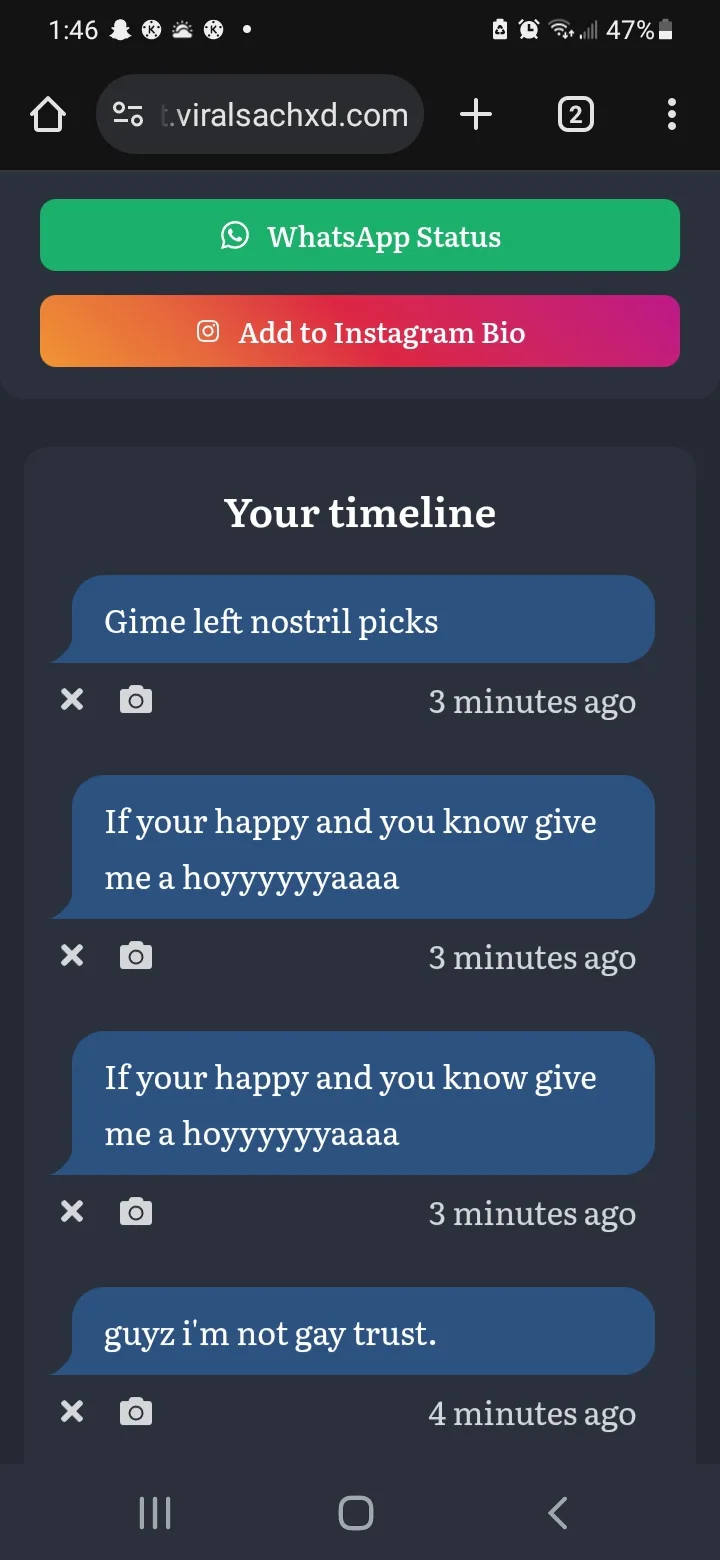
Task: Open the browser home page
Action: (x=48, y=115)
